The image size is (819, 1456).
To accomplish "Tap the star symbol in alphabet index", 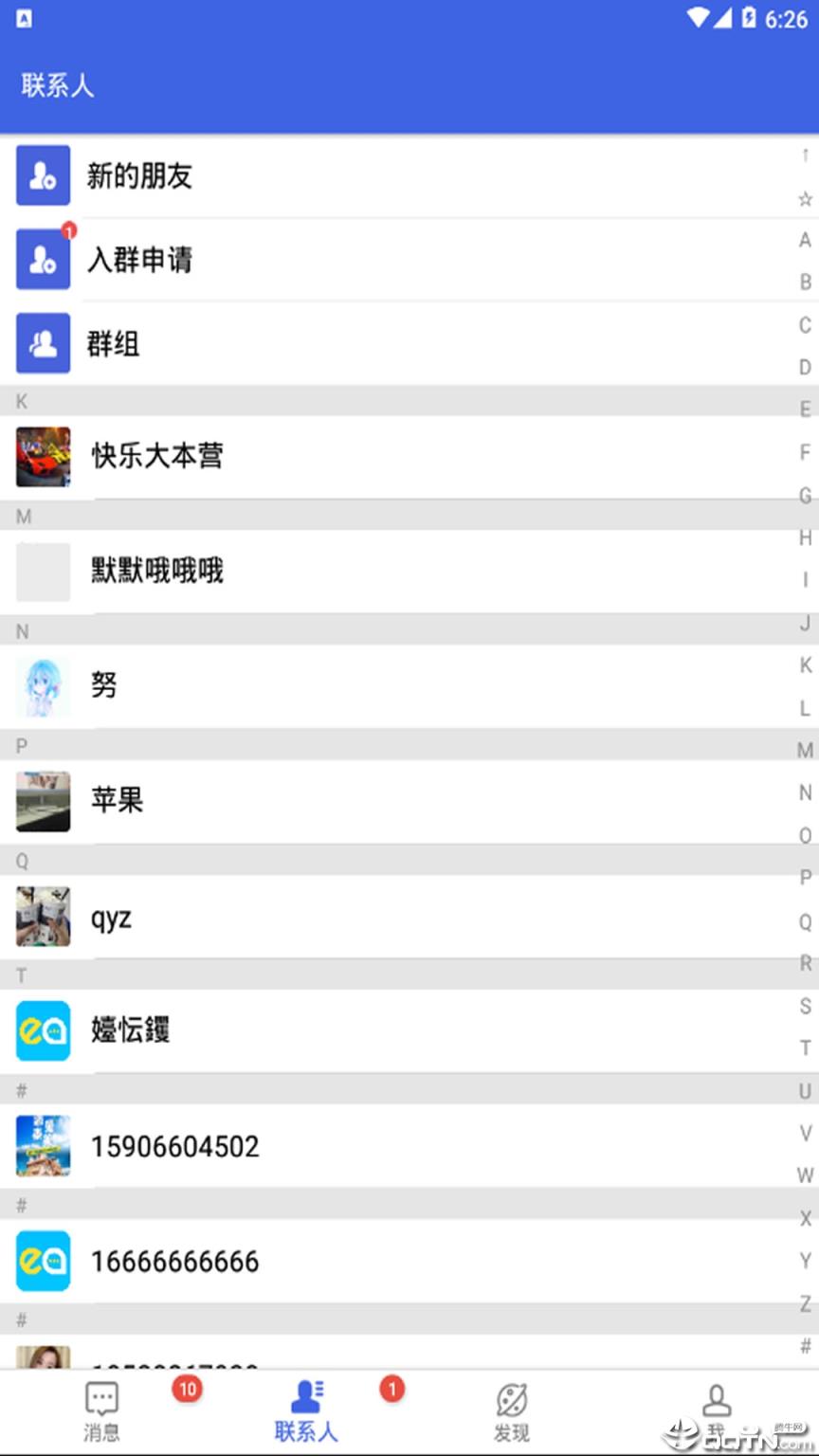I will (805, 198).
